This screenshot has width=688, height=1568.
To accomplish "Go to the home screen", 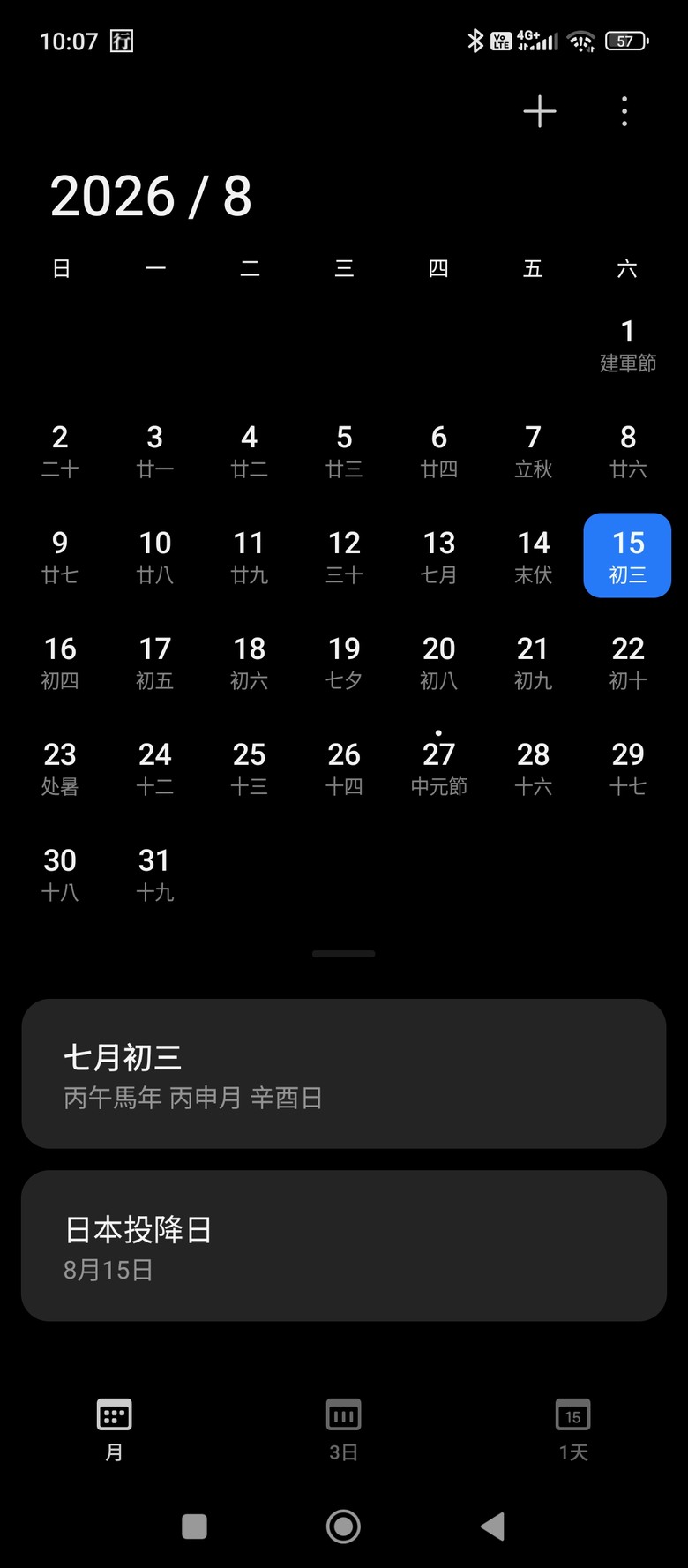I will [x=343, y=1526].
